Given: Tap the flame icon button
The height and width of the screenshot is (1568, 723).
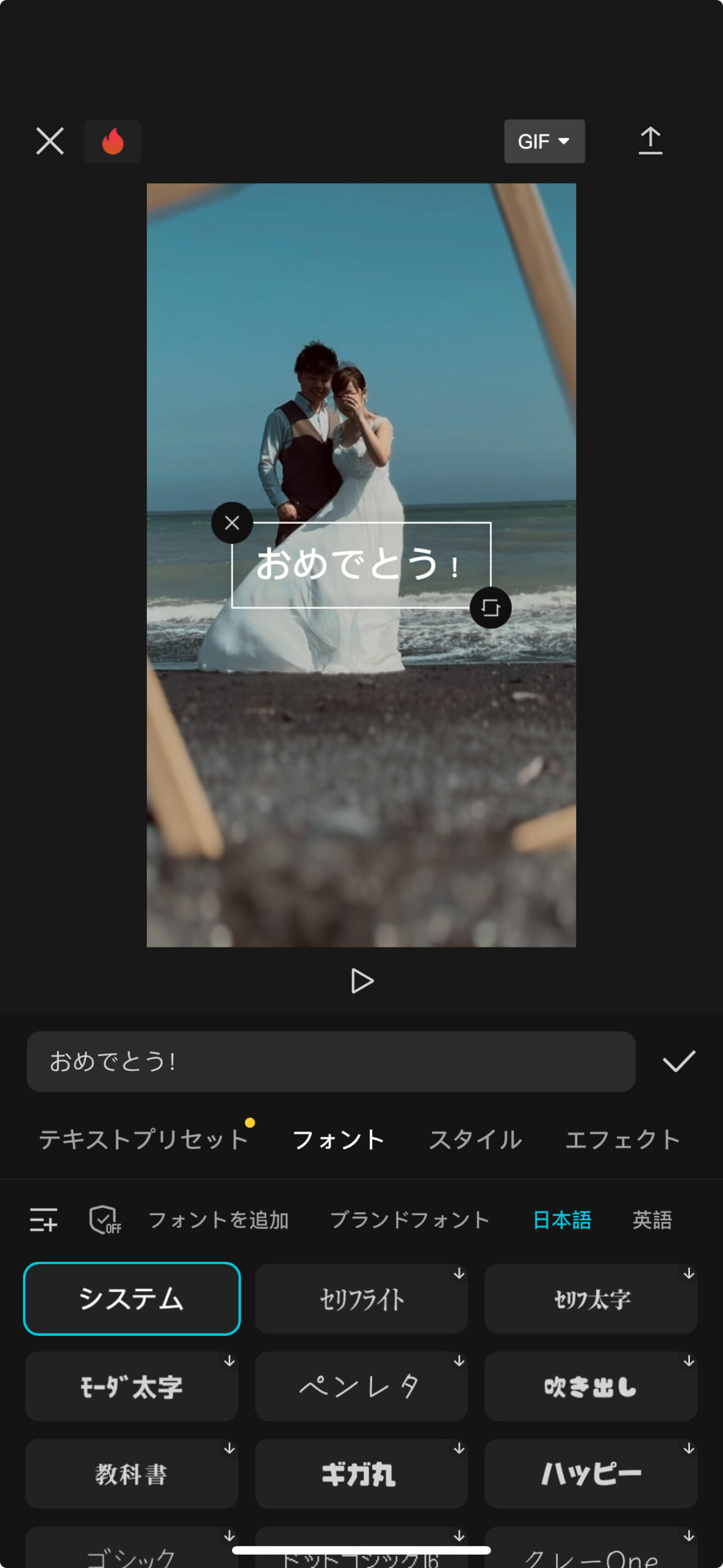Looking at the screenshot, I should pyautogui.click(x=113, y=141).
